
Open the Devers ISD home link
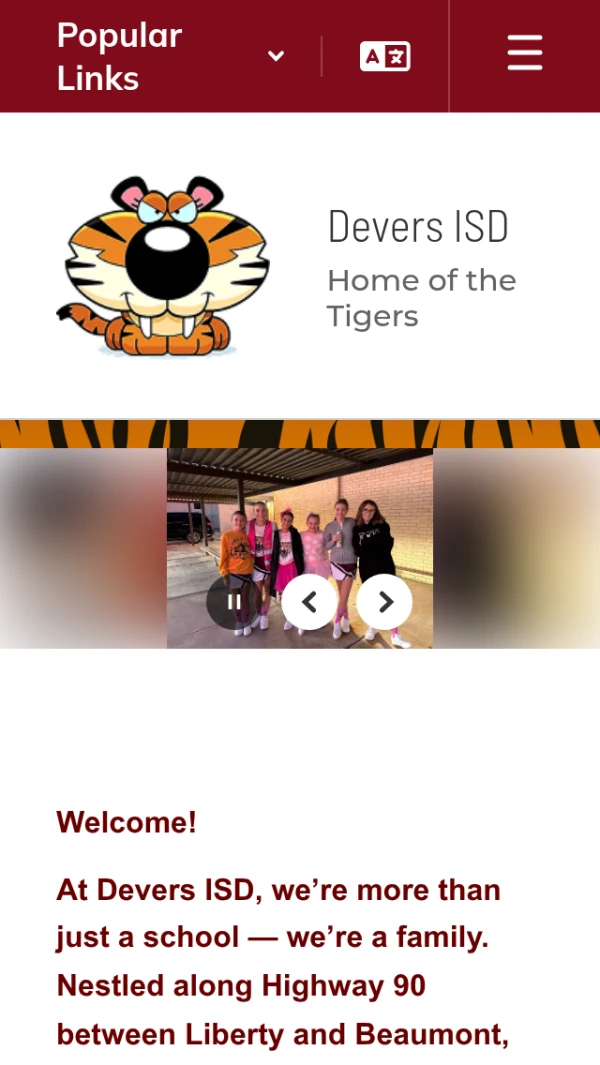pos(418,227)
